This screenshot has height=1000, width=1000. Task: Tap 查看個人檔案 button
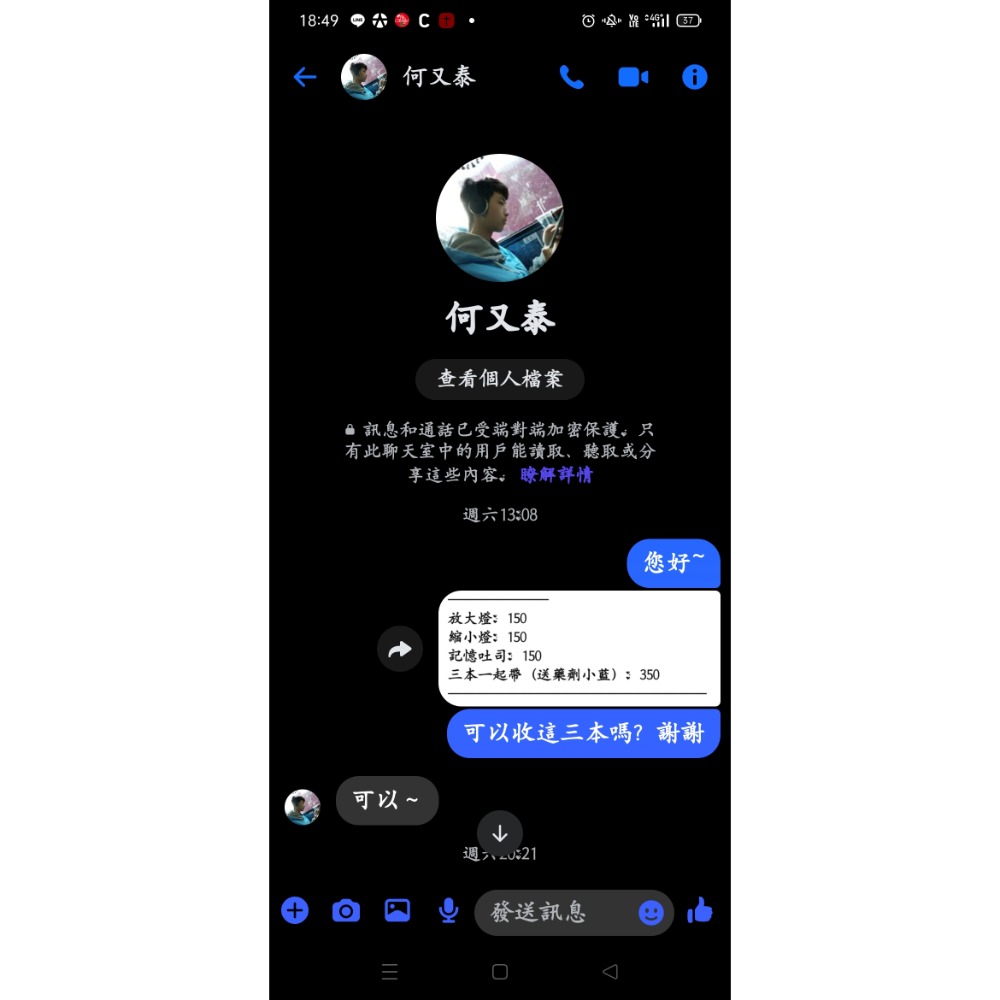click(x=500, y=379)
